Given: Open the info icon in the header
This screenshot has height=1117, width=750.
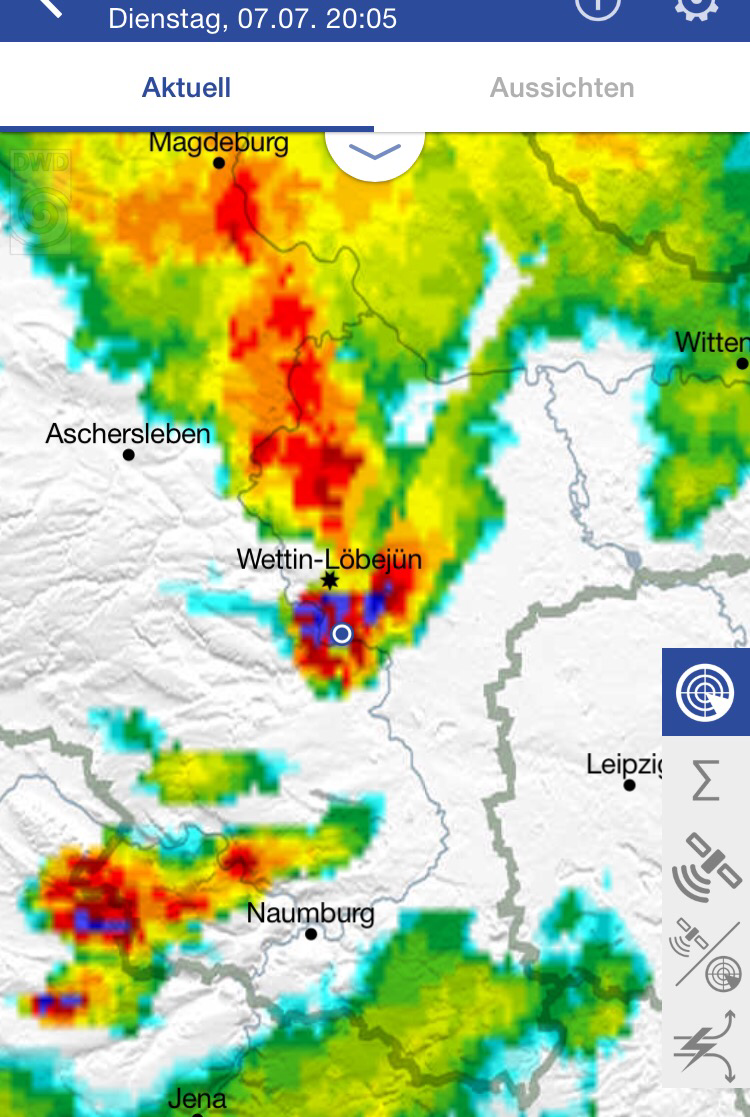Looking at the screenshot, I should point(598,8).
